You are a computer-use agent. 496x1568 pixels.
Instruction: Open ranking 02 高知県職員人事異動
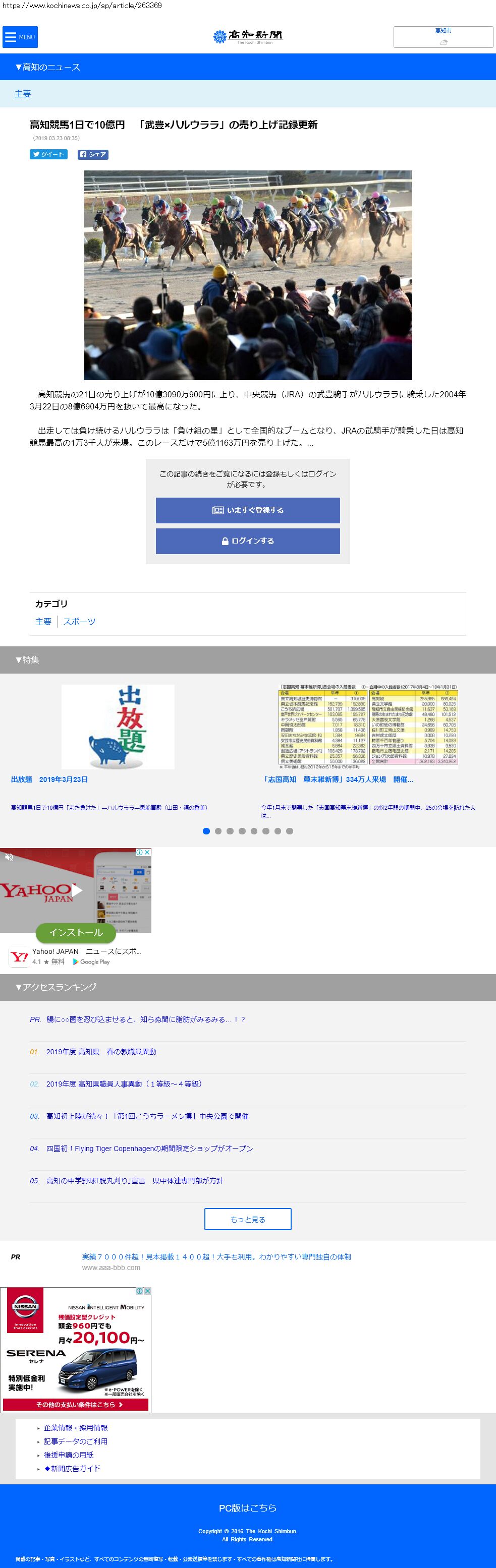(x=124, y=1083)
